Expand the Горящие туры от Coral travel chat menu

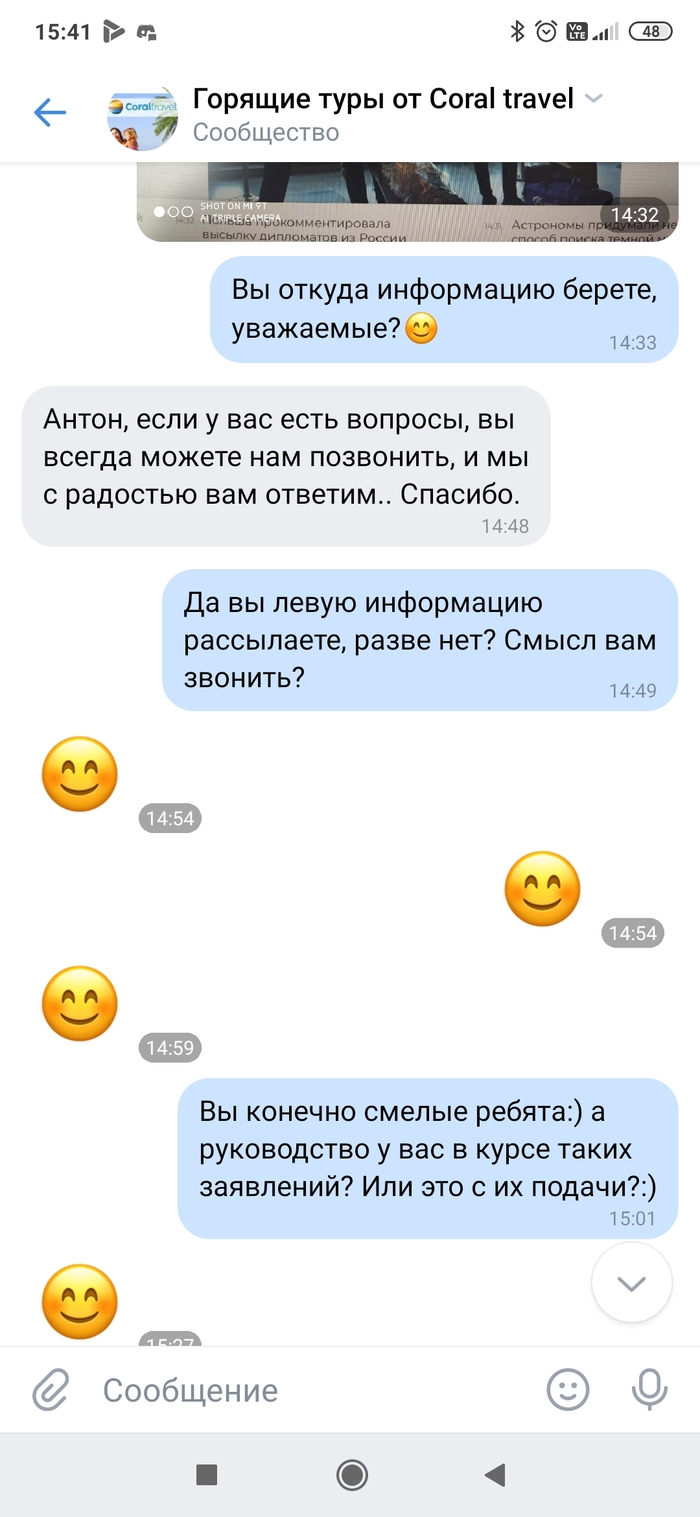point(593,98)
